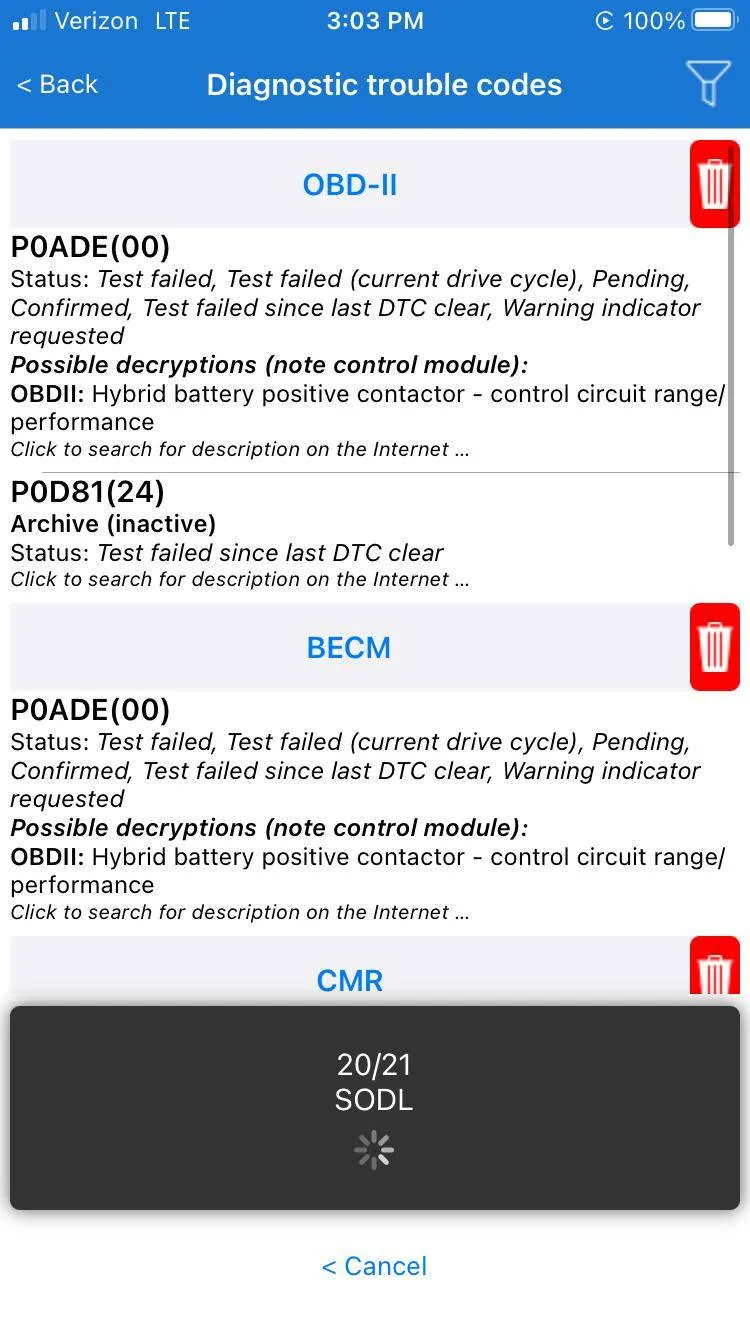Delete the OBD-II trouble codes

(714, 184)
